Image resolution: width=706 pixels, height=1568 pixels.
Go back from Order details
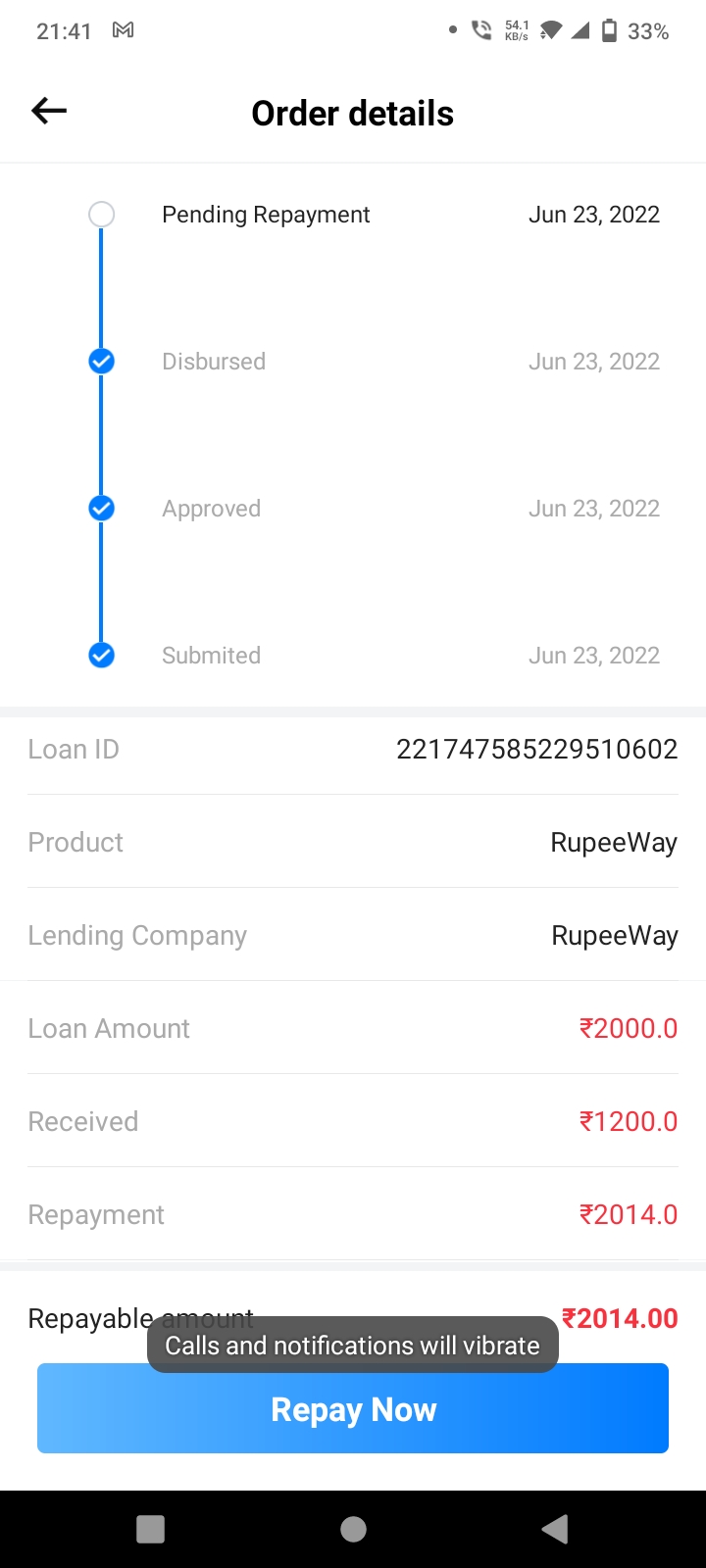pyautogui.click(x=49, y=112)
